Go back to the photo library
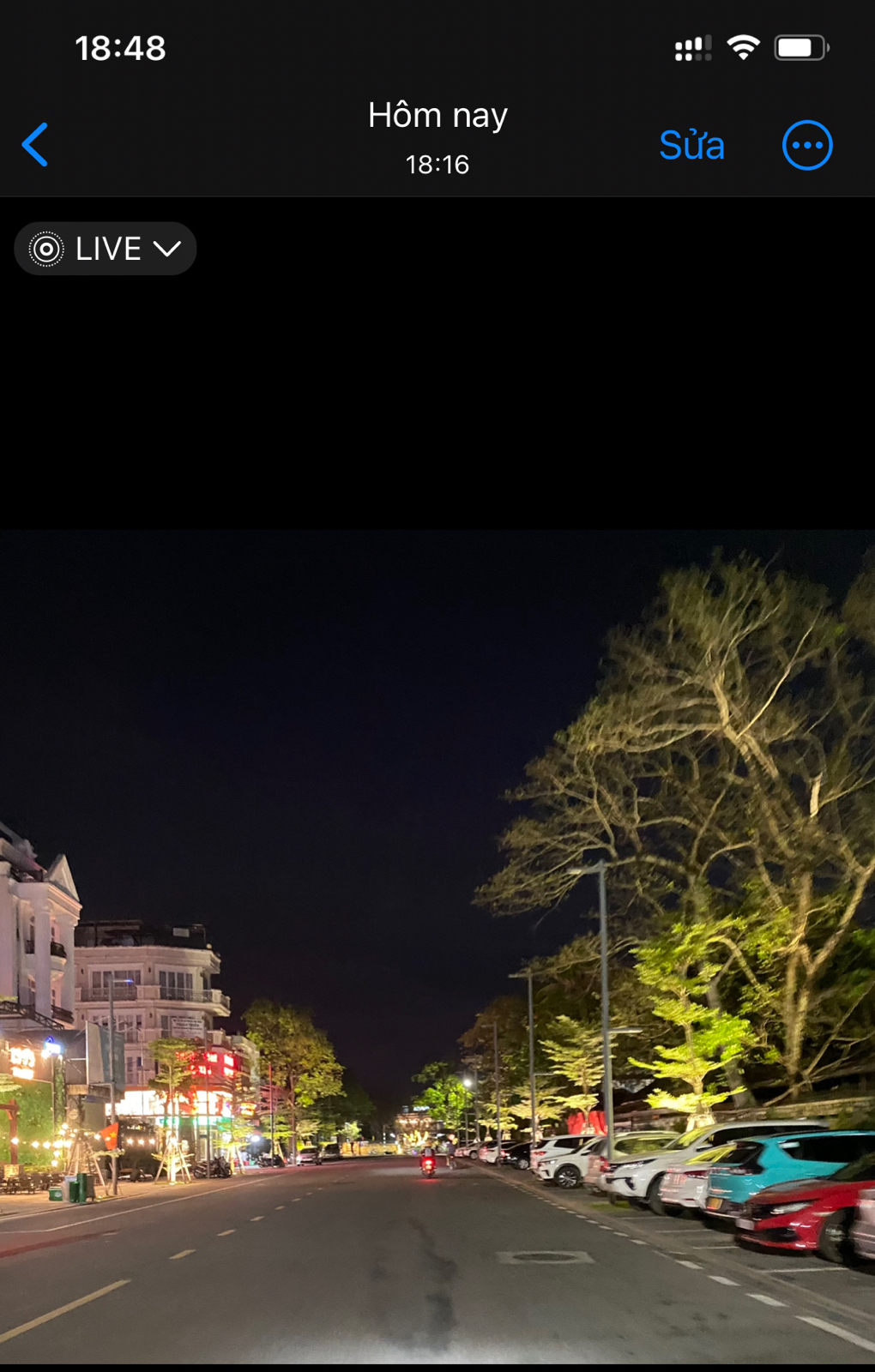The width and height of the screenshot is (875, 1372). (35, 144)
